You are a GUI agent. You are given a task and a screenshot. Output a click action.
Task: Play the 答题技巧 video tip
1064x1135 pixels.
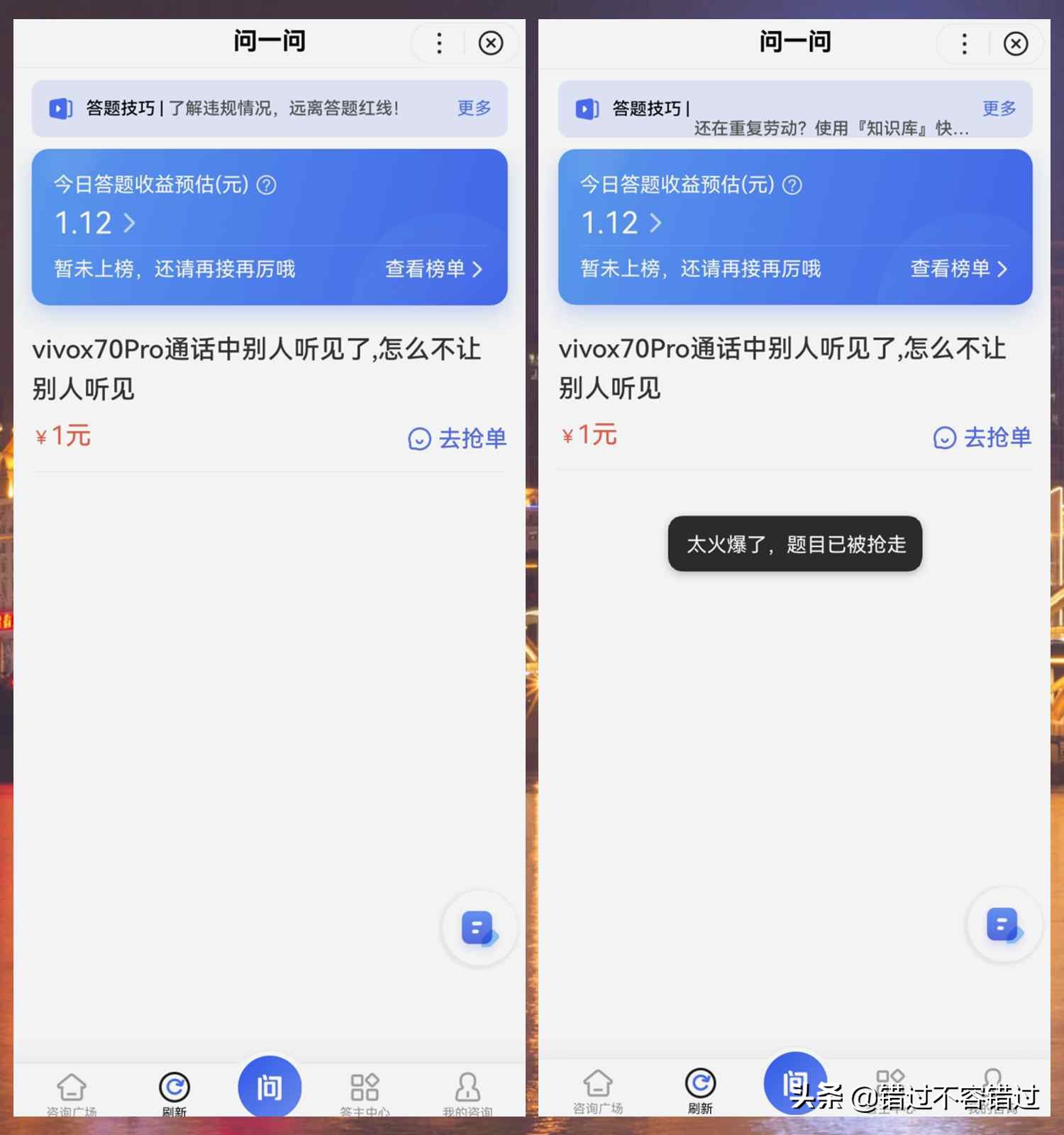pos(60,109)
